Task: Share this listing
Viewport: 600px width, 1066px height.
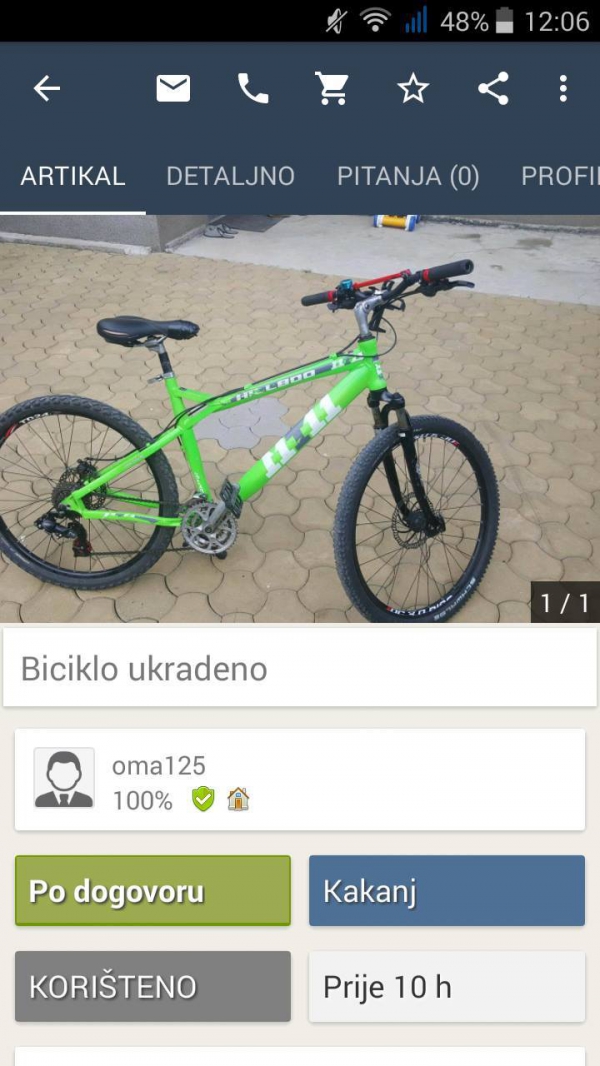Action: pos(493,89)
